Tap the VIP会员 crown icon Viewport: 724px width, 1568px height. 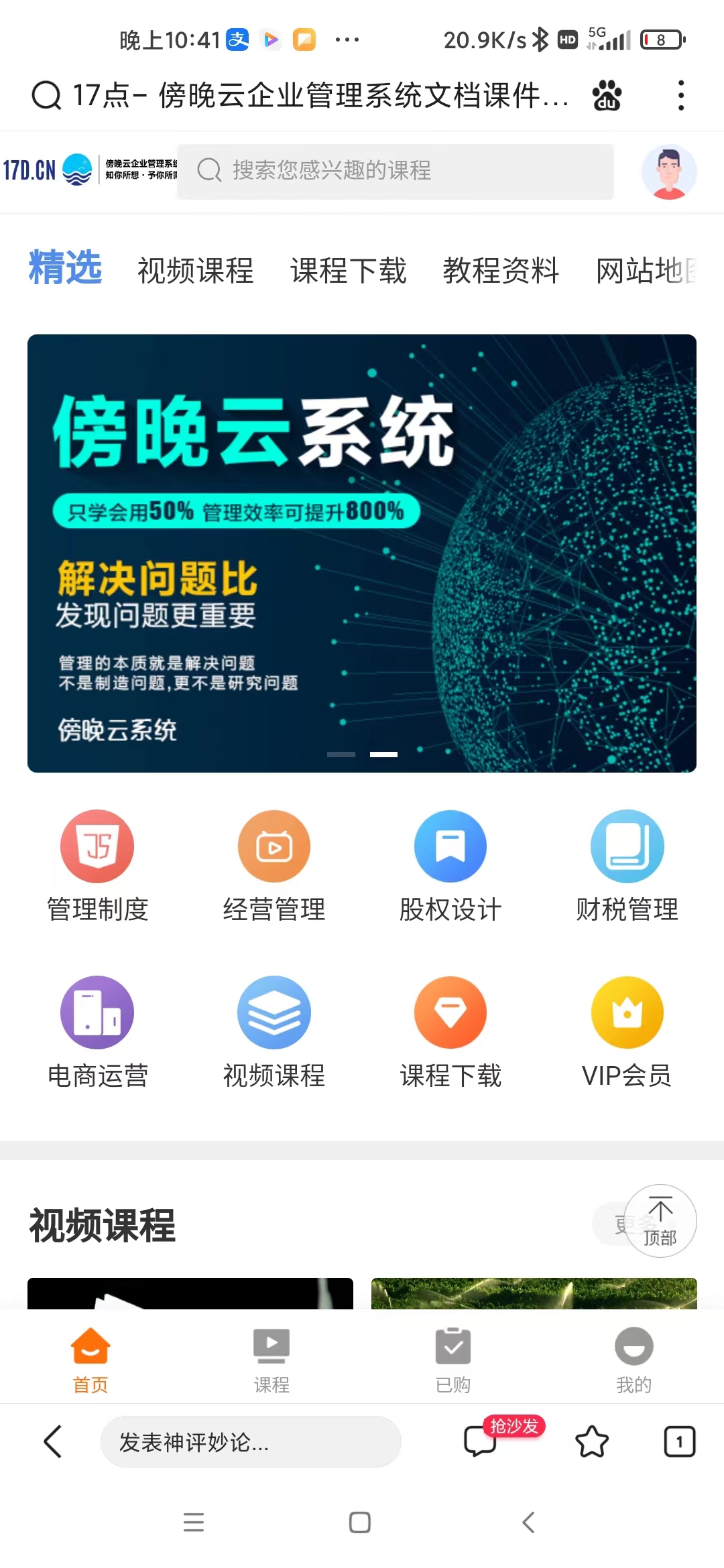pos(627,1012)
